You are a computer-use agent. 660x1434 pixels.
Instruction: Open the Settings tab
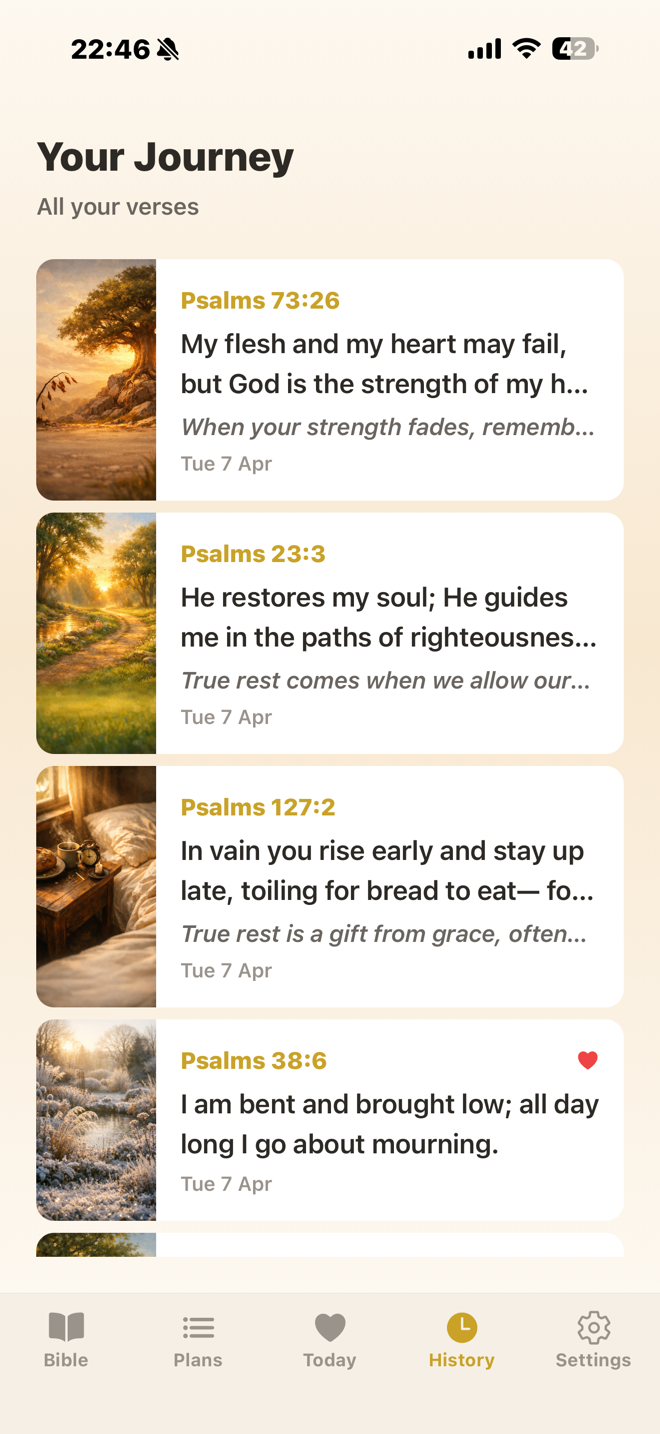coord(593,1340)
